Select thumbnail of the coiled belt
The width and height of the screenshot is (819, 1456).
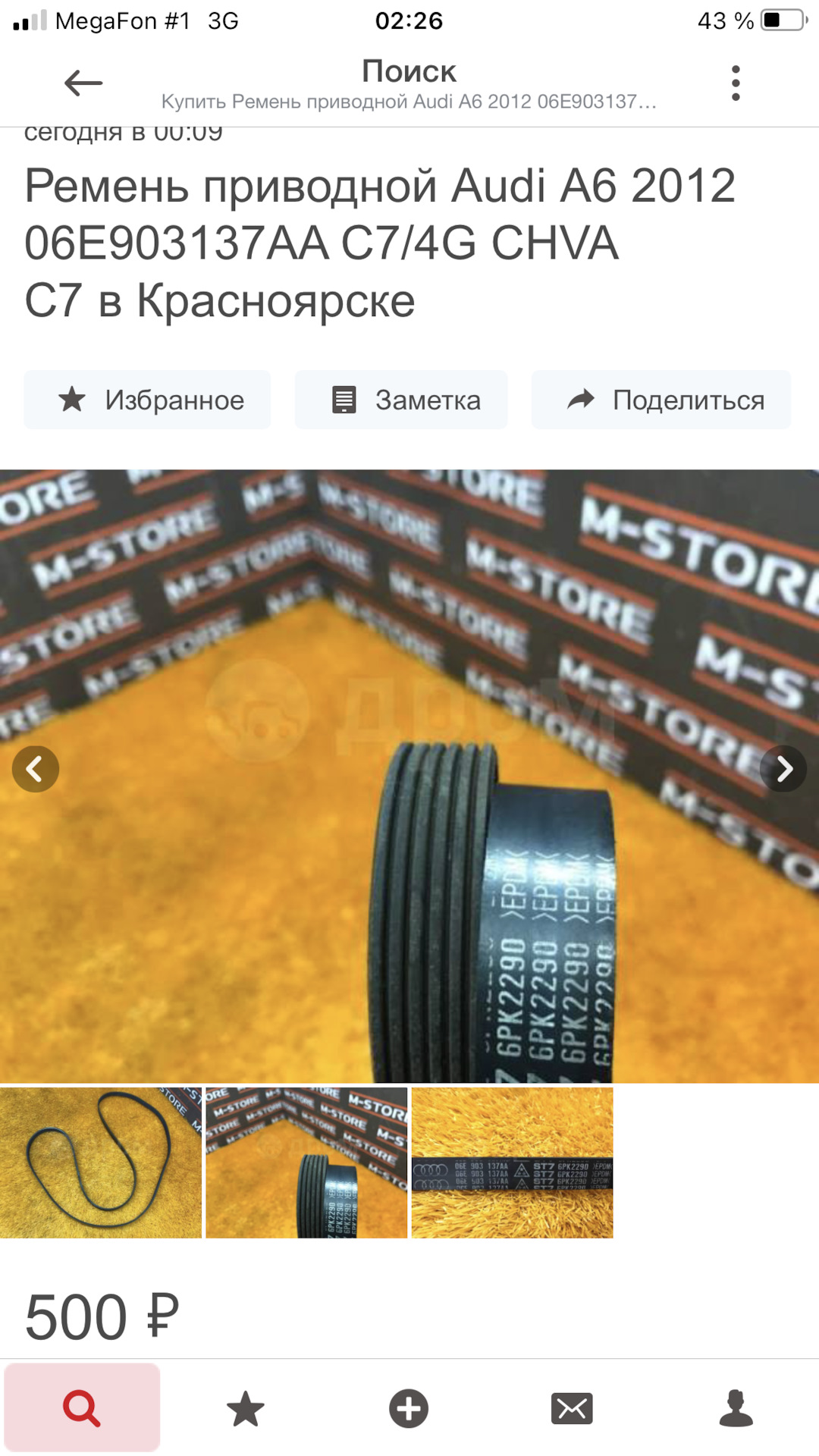click(x=100, y=1163)
